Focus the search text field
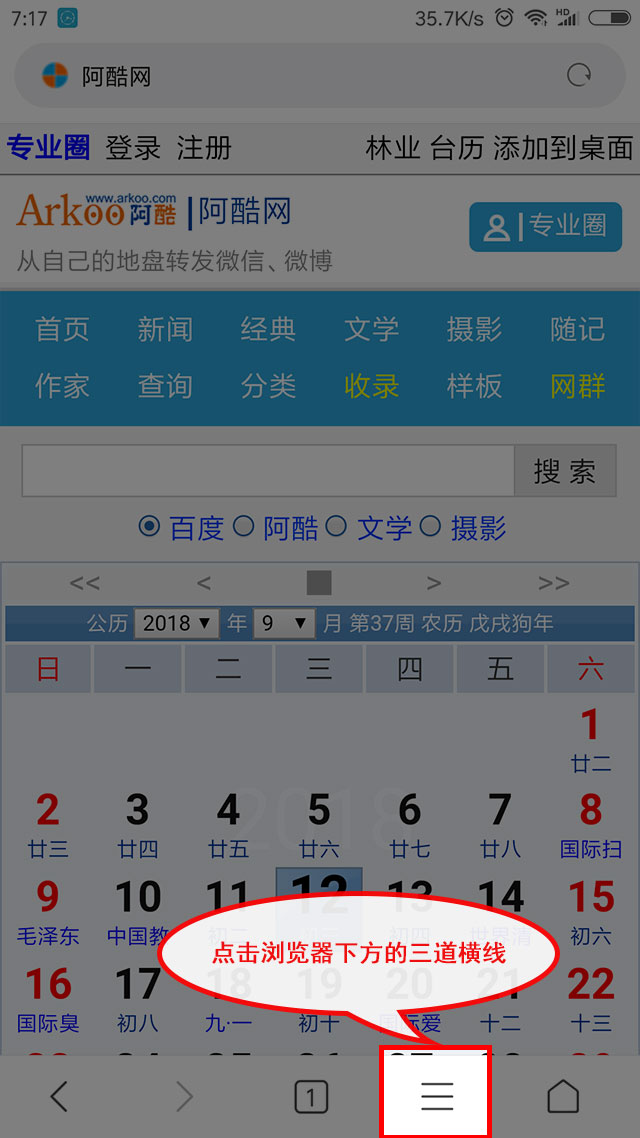This screenshot has height=1138, width=640. point(268,471)
